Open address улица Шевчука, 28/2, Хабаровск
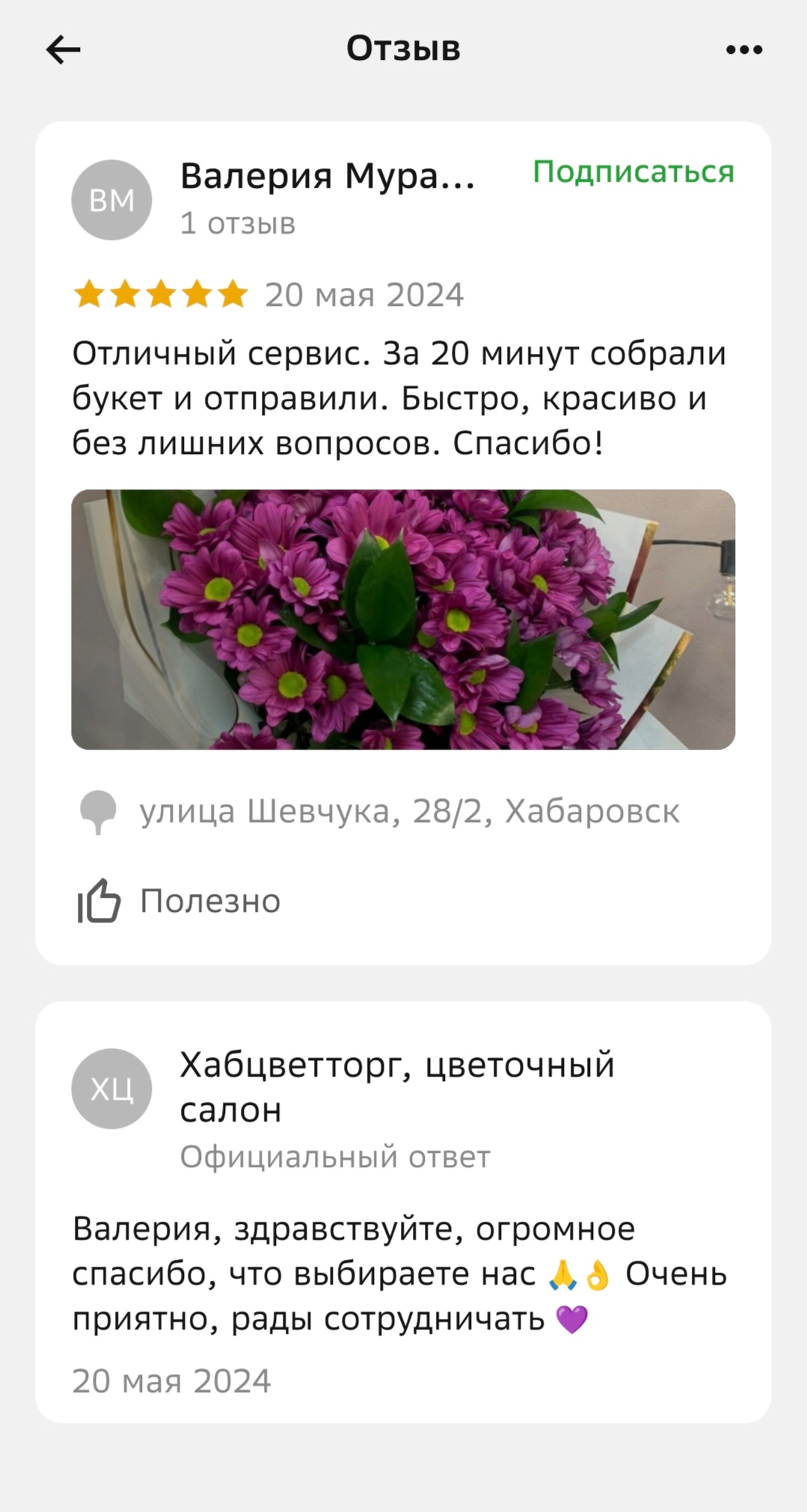 coord(409,812)
